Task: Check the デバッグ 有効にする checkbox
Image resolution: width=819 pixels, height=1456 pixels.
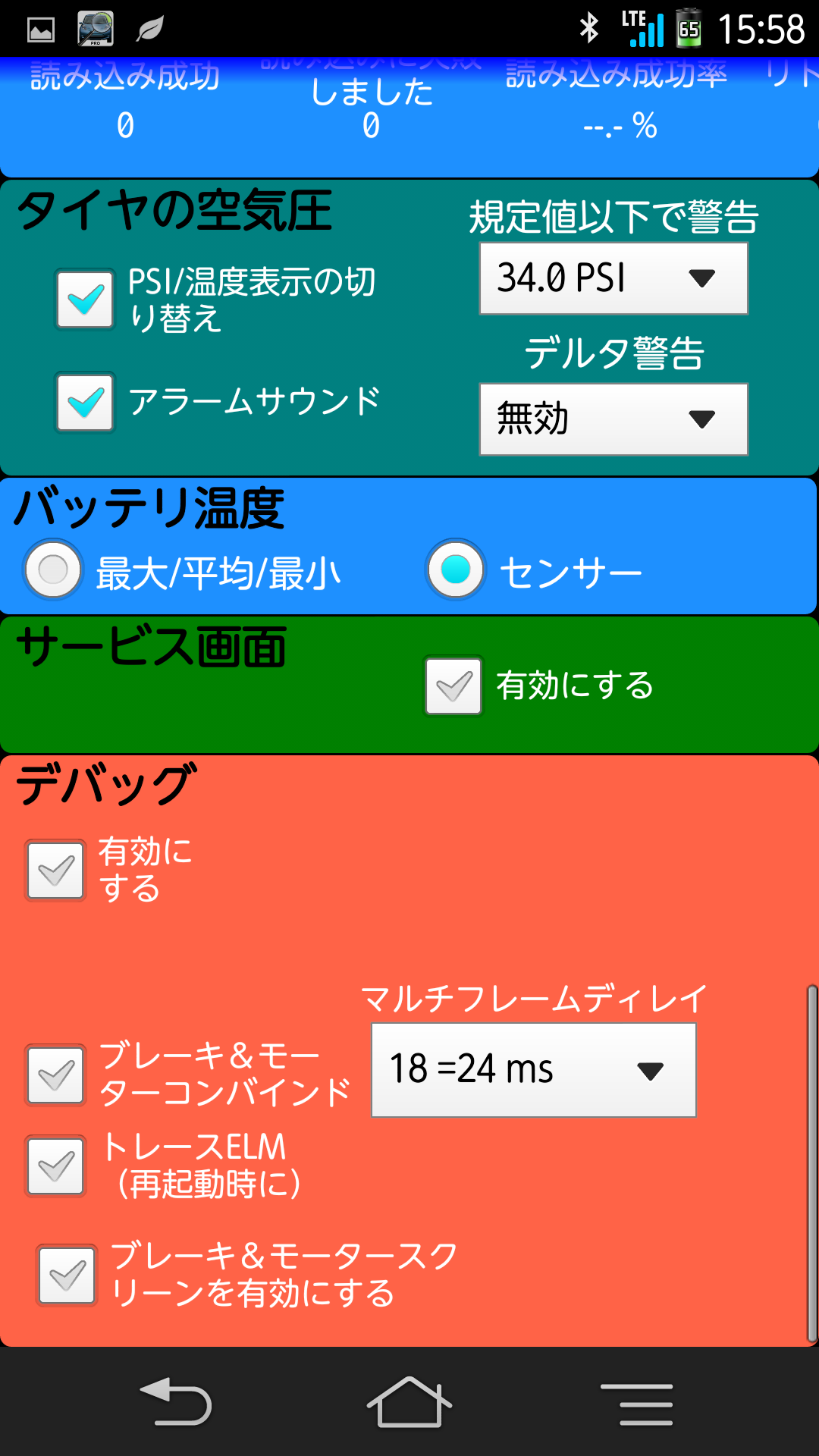Action: pyautogui.click(x=55, y=870)
